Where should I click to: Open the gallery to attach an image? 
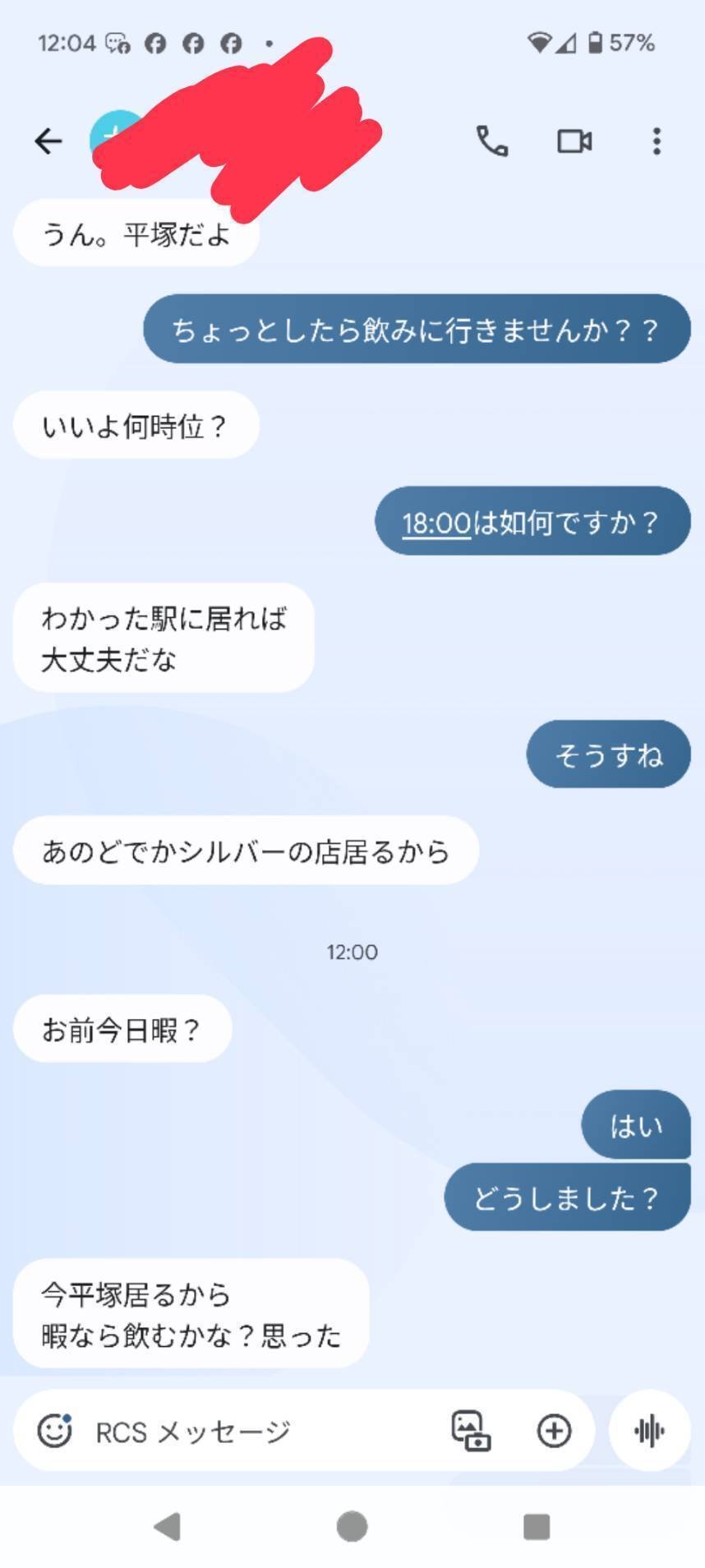(x=469, y=1430)
